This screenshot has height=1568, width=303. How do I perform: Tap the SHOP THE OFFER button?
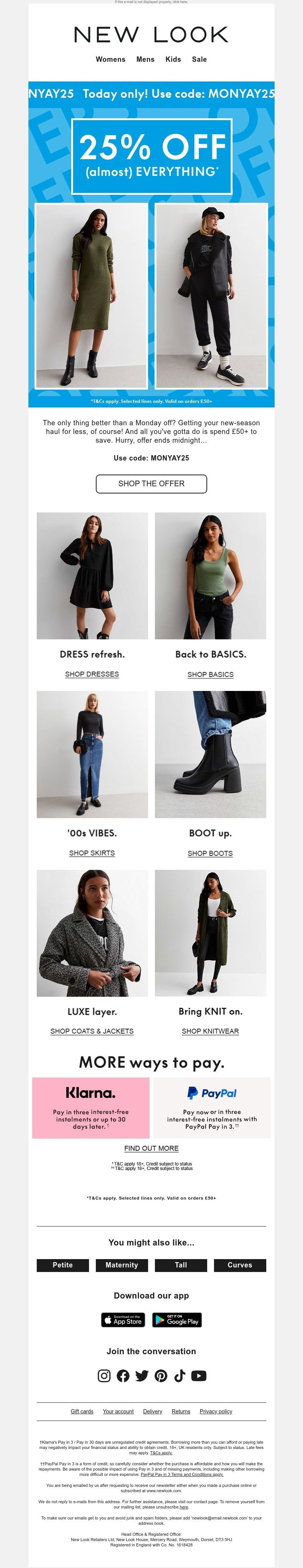click(x=151, y=483)
